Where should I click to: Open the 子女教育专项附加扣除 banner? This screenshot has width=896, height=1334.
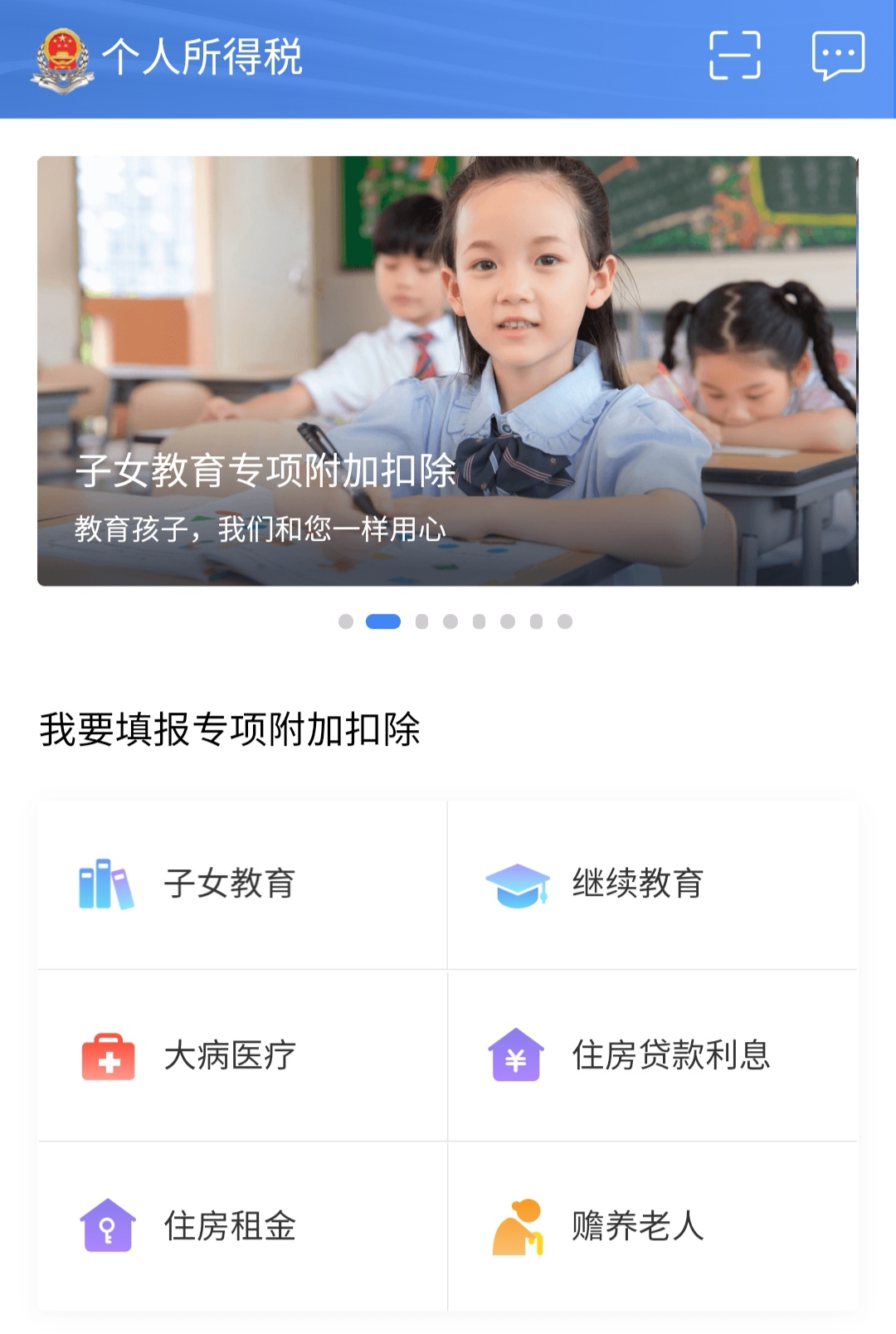click(447, 371)
